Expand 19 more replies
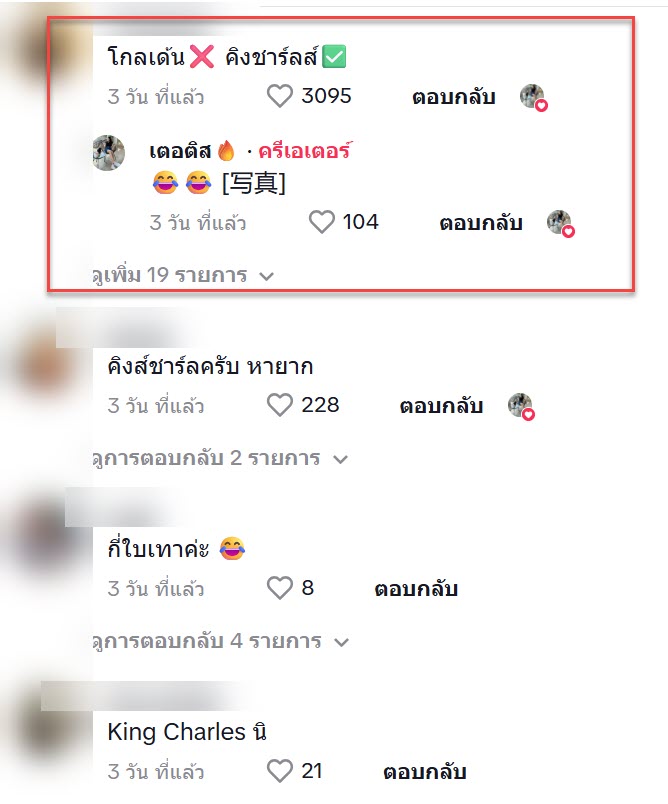The height and width of the screenshot is (804, 668). pyautogui.click(x=182, y=275)
